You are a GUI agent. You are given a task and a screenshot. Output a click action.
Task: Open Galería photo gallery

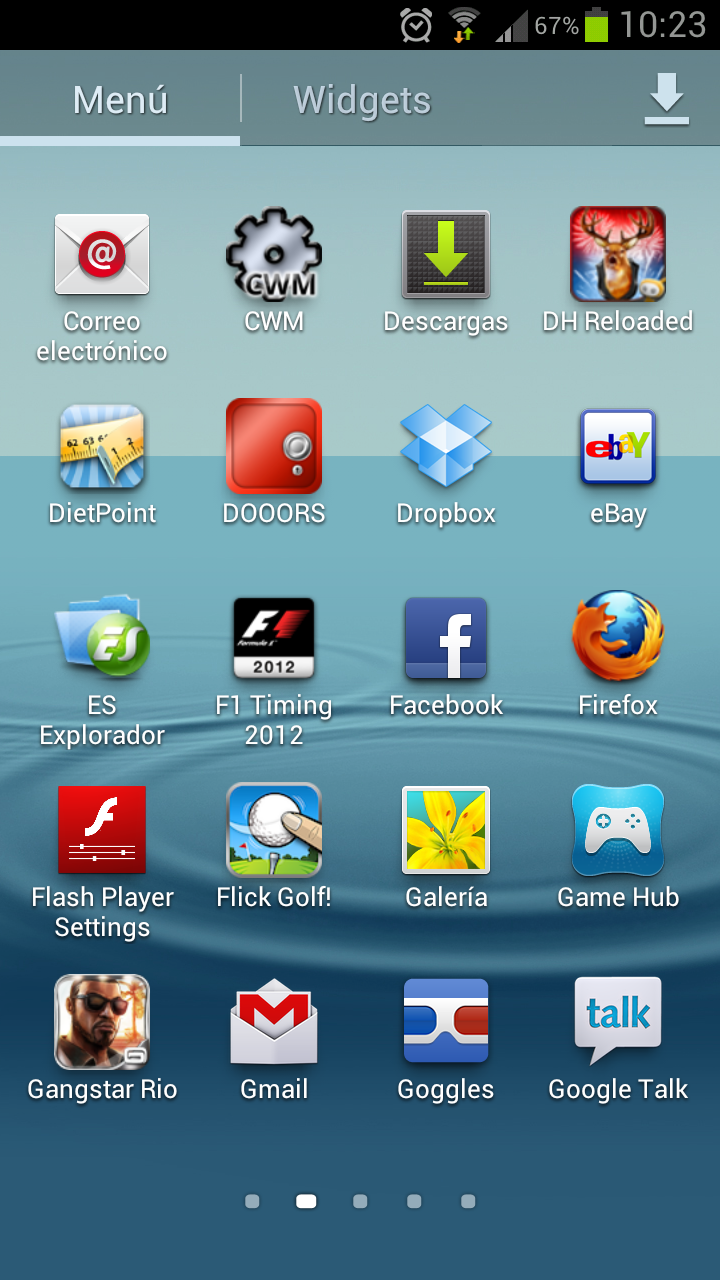[446, 831]
